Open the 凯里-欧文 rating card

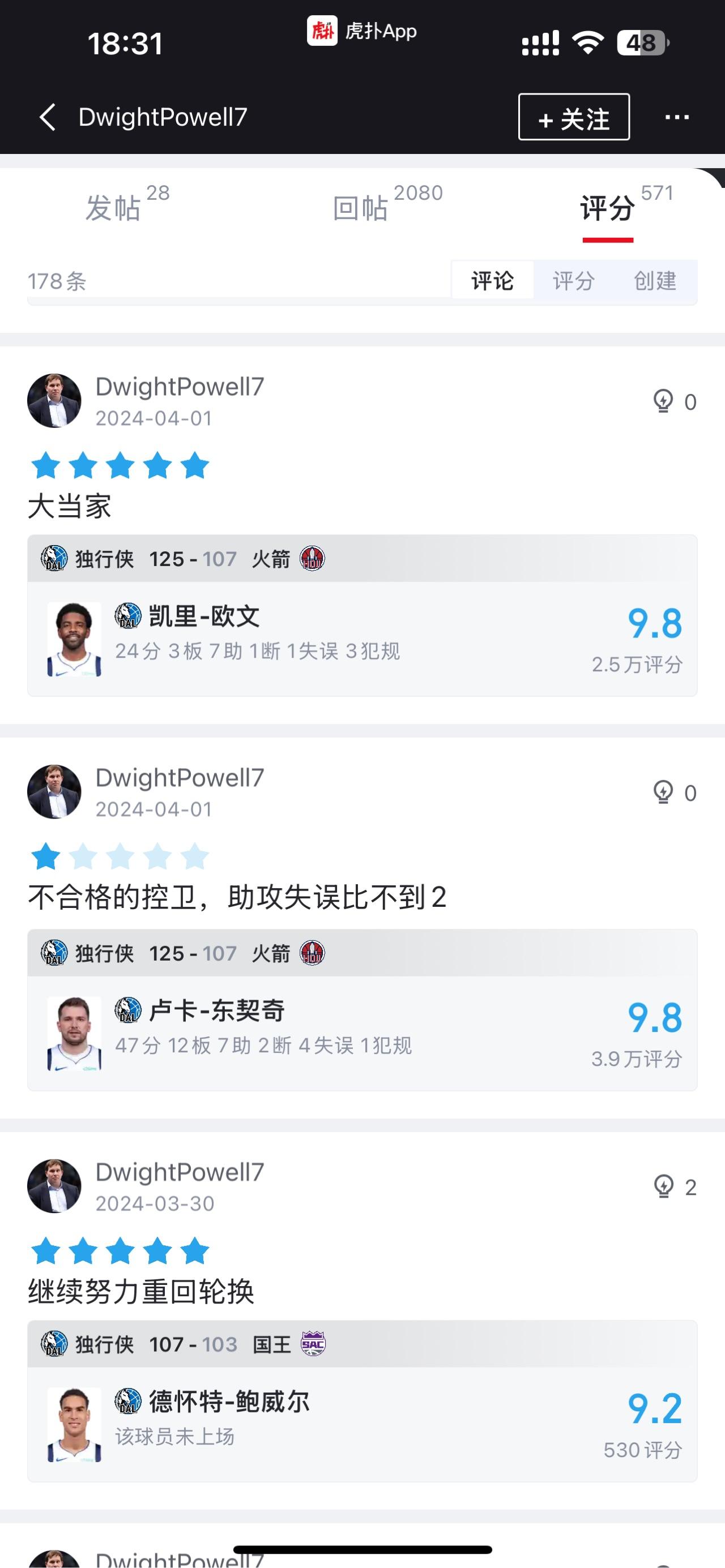362,638
